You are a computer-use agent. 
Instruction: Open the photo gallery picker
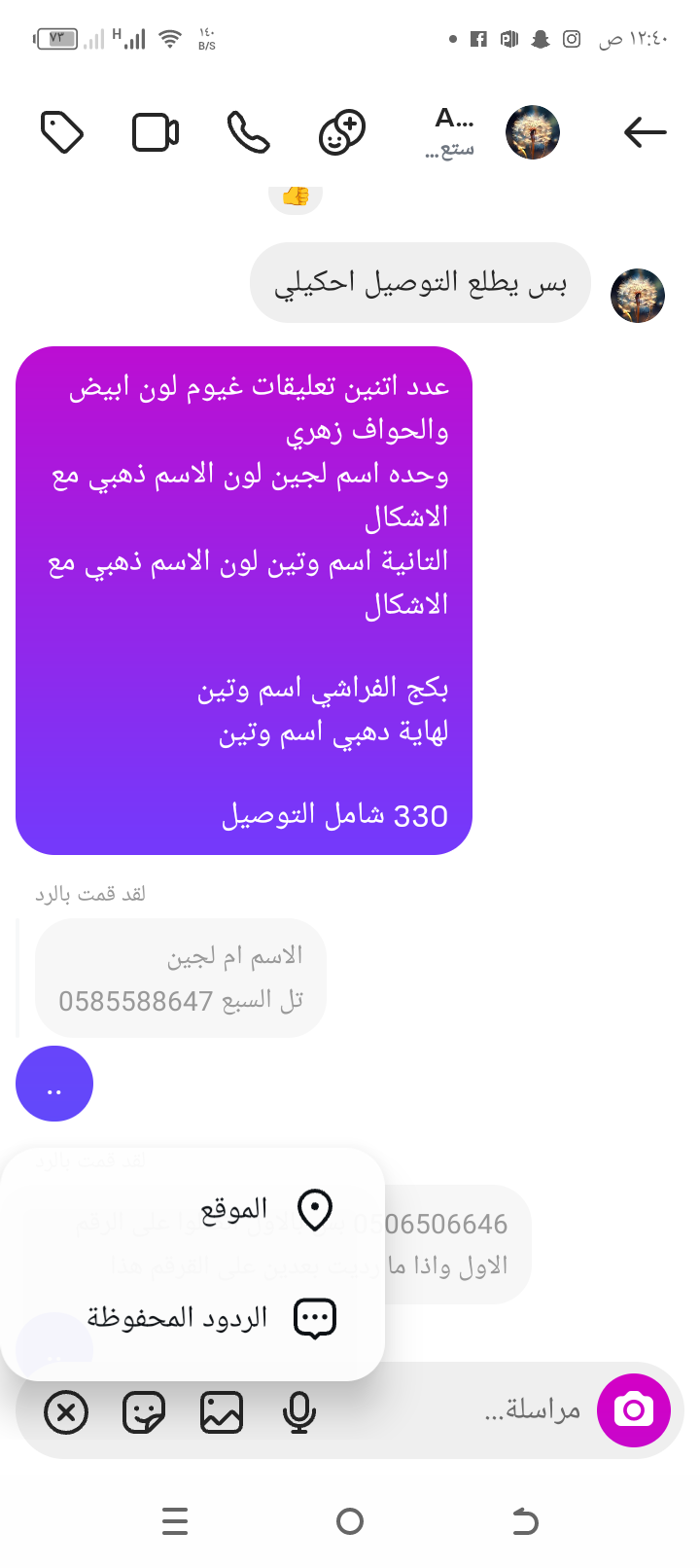point(221,1412)
